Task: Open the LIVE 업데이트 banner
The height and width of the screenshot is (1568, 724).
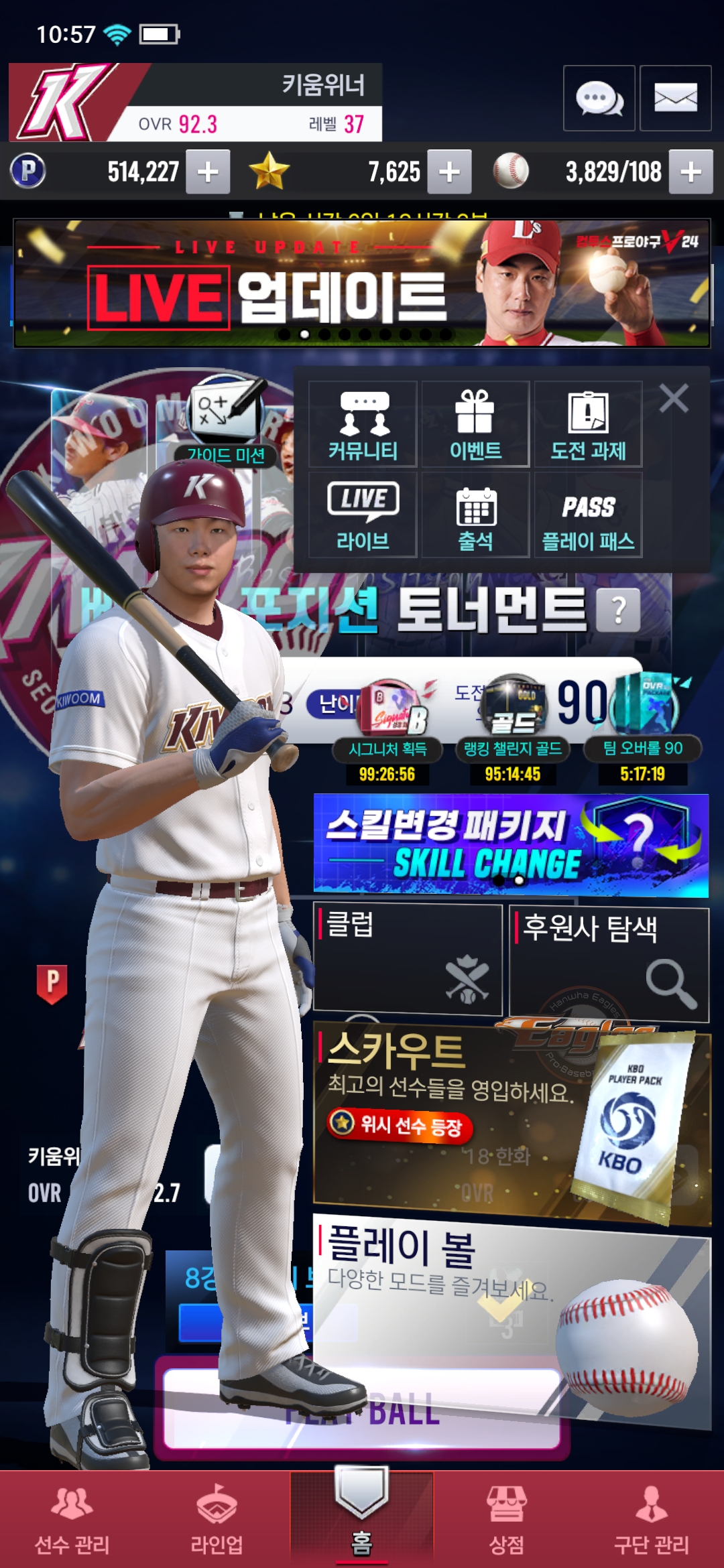Action: 362,283
